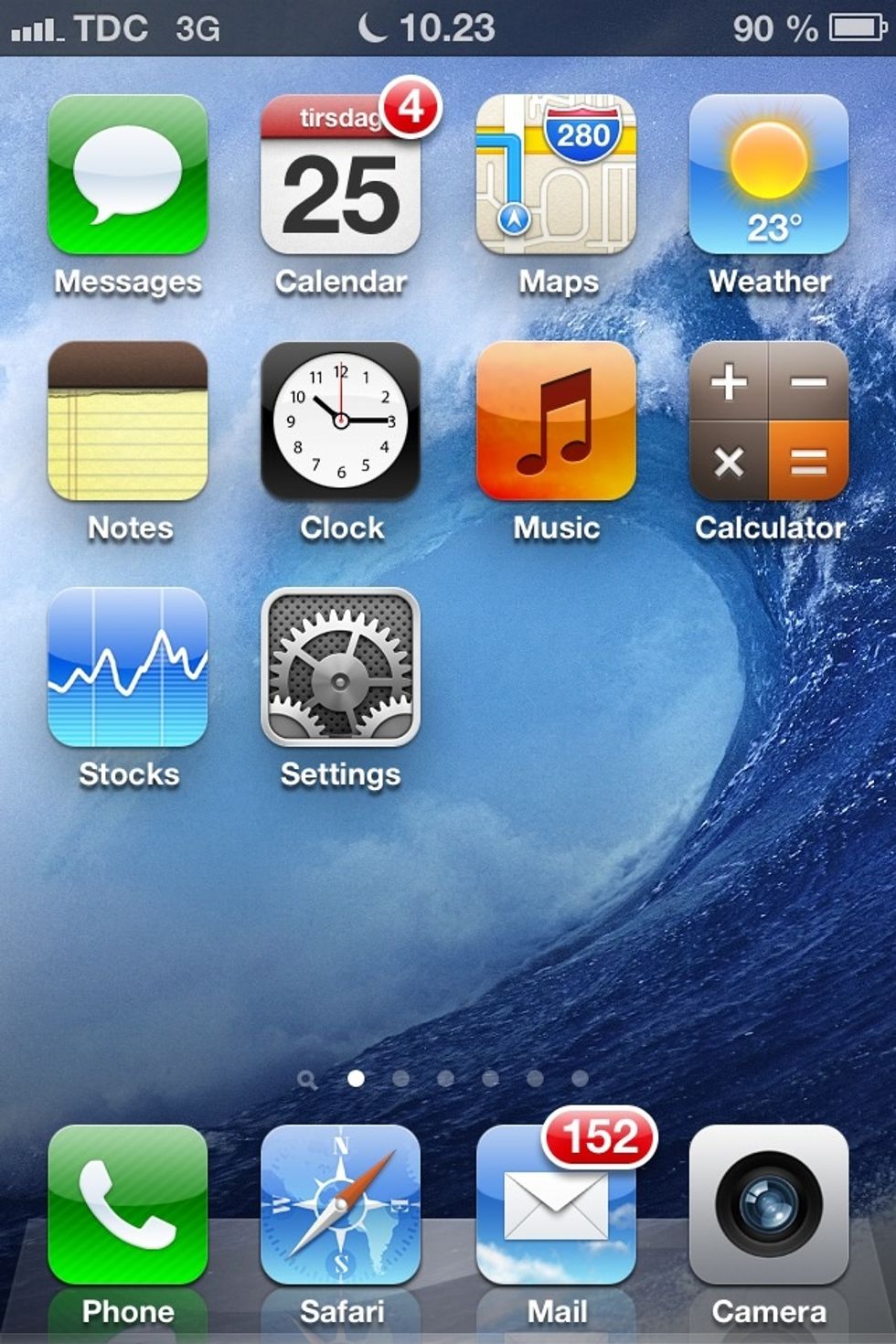Open the Stocks app
Screen dimensions: 896x1344
pos(127,667)
